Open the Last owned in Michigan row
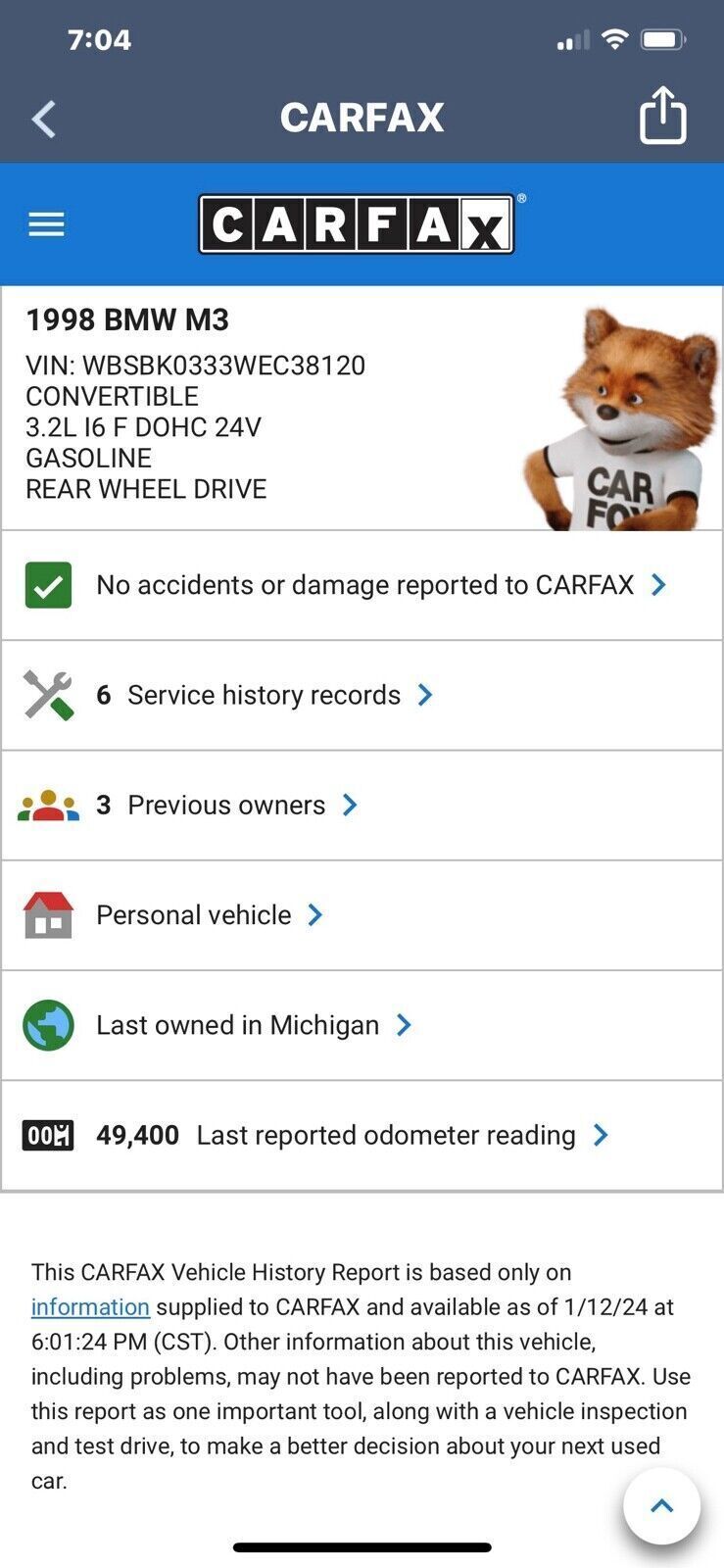Image resolution: width=724 pixels, height=1568 pixels. coord(362,1026)
